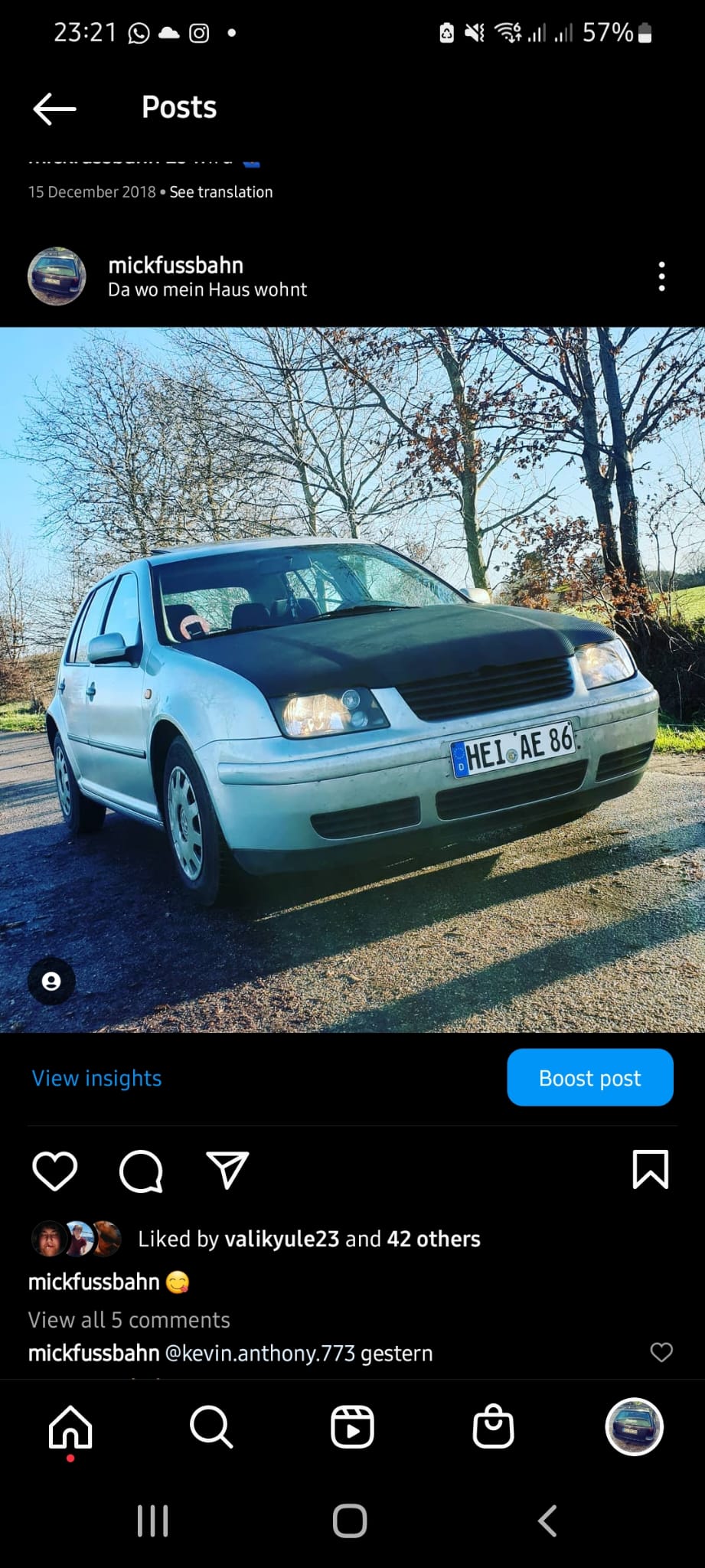This screenshot has height=1568, width=705.
Task: Show tagged people on the photo
Action: tap(51, 981)
